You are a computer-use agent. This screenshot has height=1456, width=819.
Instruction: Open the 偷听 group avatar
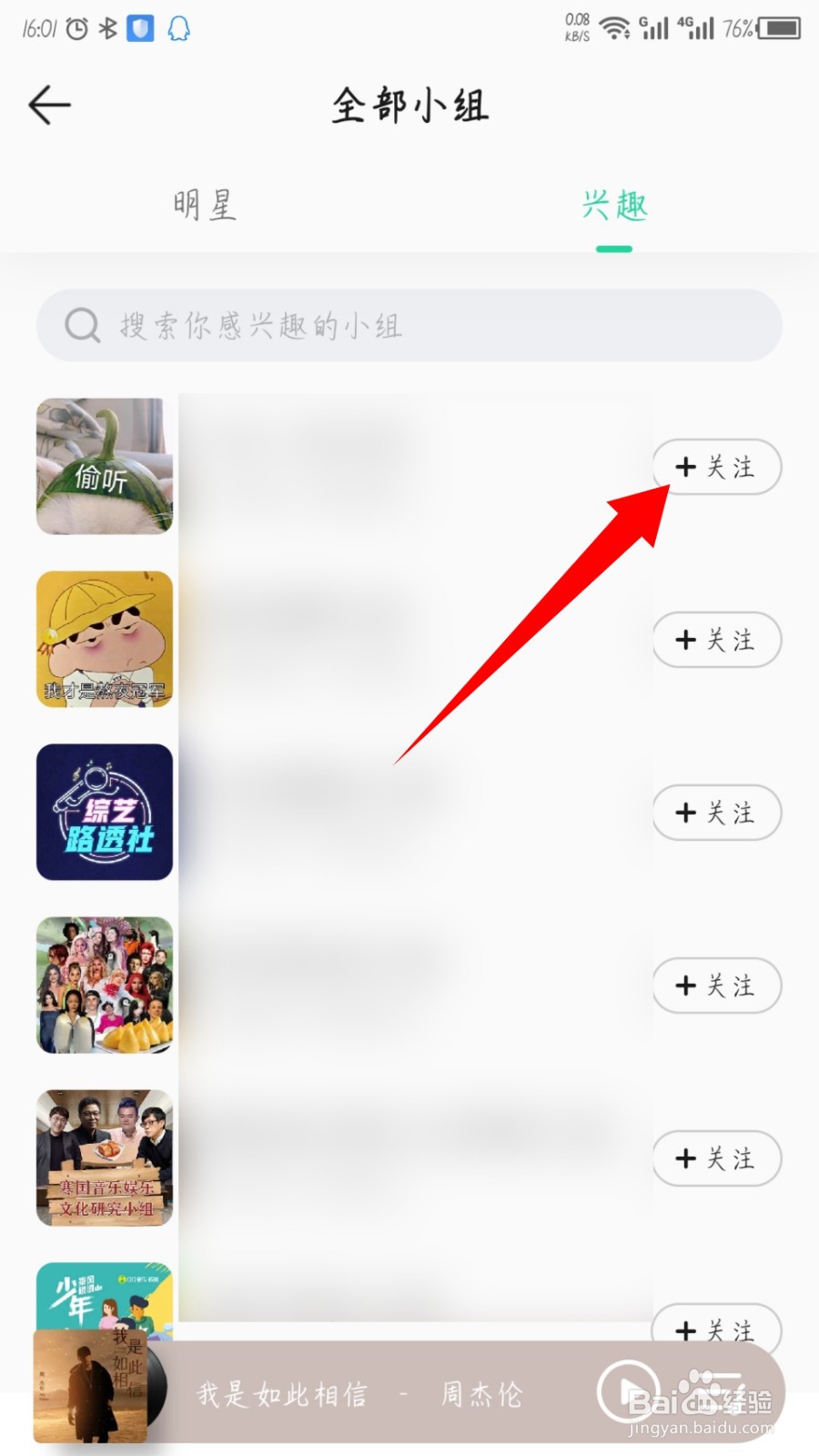tap(103, 466)
